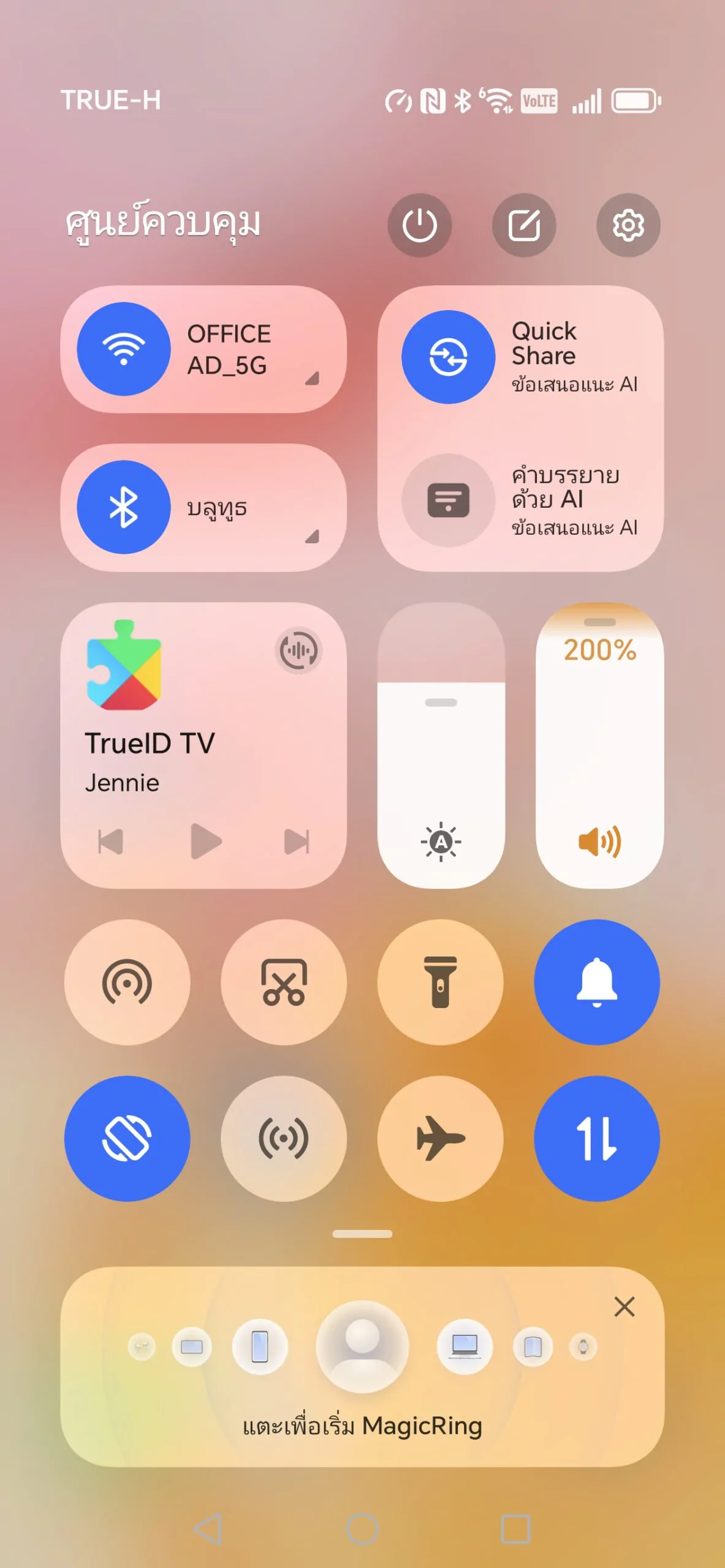Take a screenshot with scissors tile
The height and width of the screenshot is (1568, 725).
(x=284, y=982)
